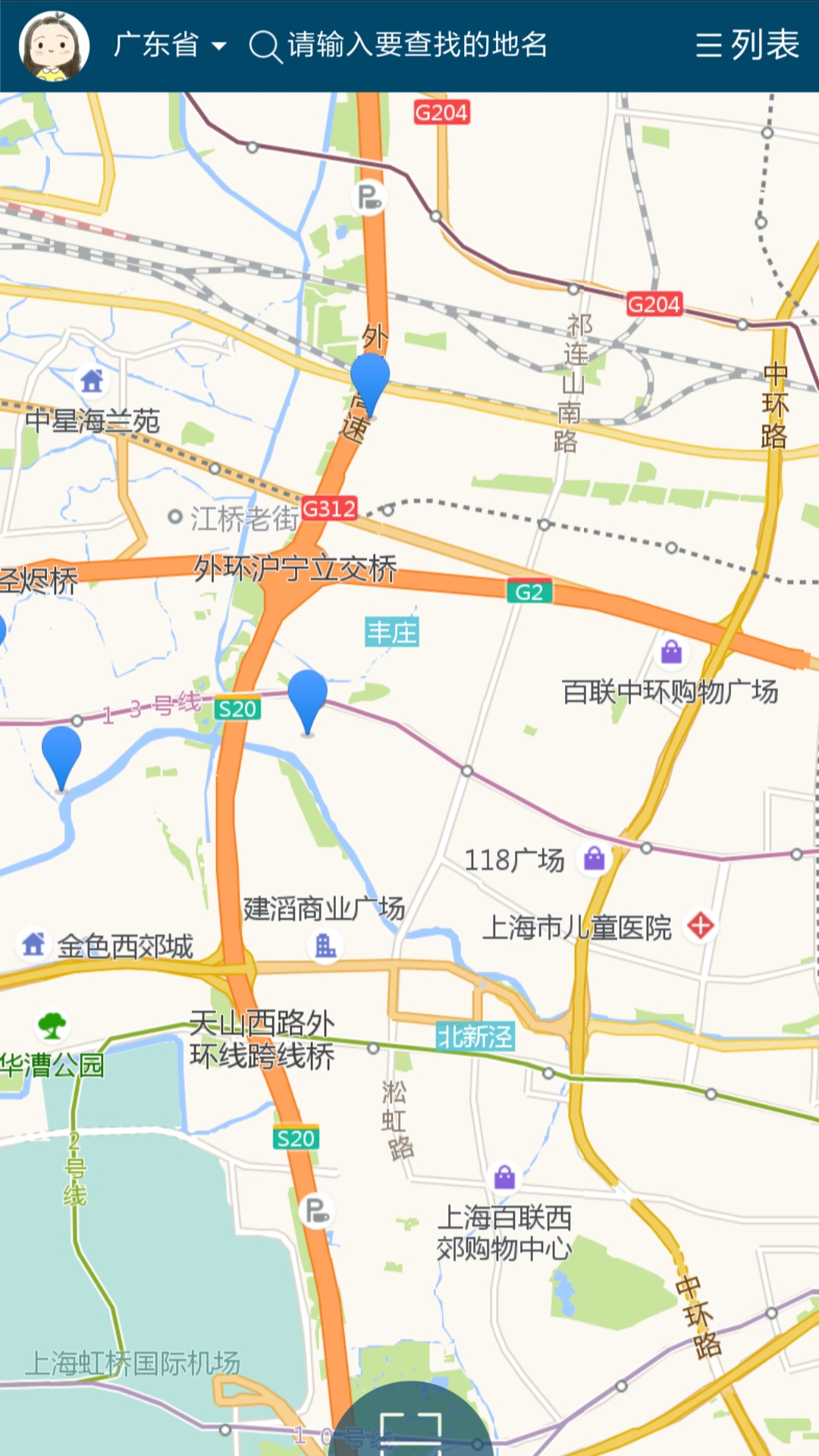This screenshot has height=1456, width=819.
Task: Select the blue pin above 金色西郊城
Action: click(61, 755)
